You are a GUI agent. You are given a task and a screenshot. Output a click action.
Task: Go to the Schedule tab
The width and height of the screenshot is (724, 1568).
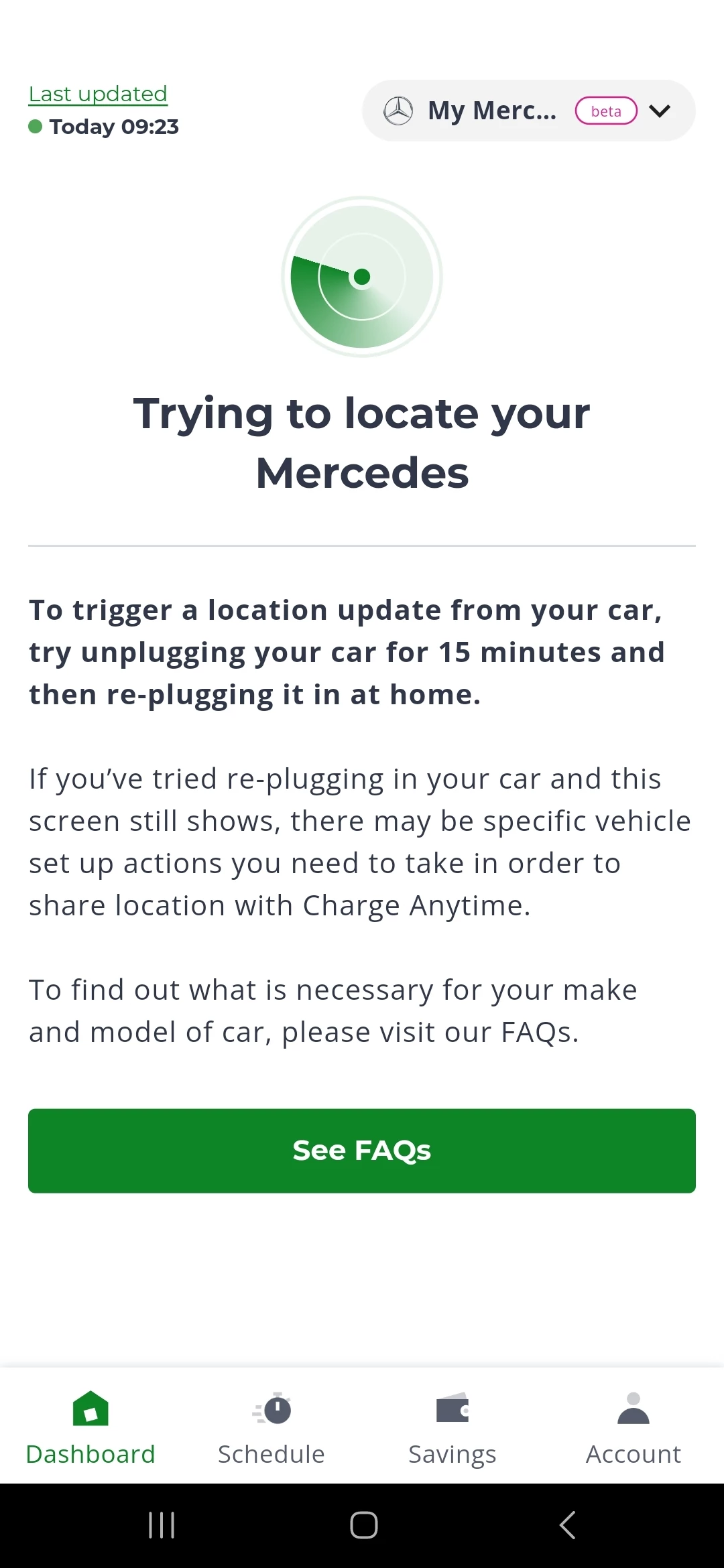point(271,1427)
